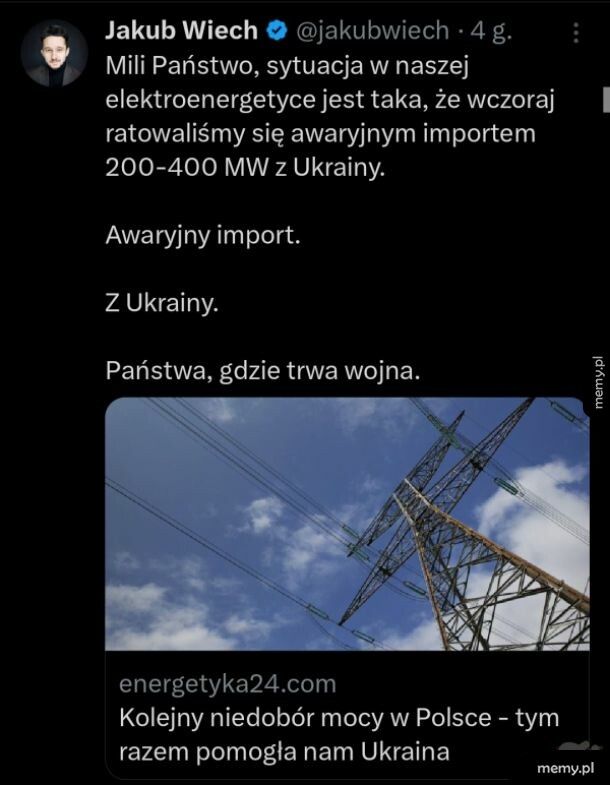Open the tweet's overflow menu
This screenshot has width=610, height=785.
click(575, 33)
